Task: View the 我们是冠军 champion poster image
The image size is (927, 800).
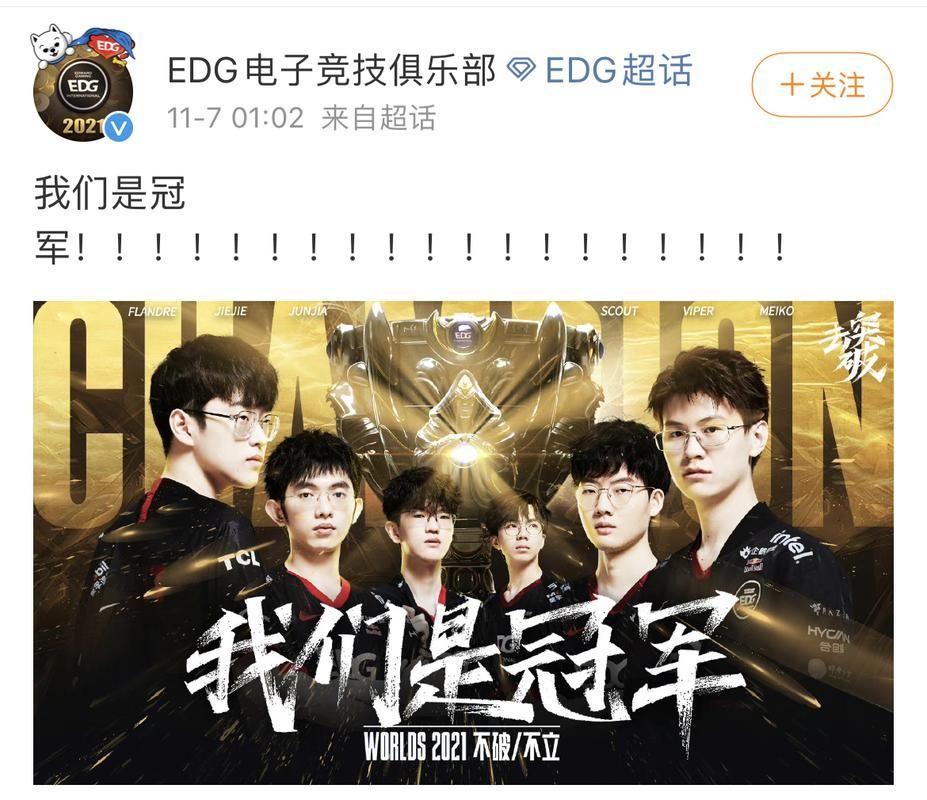Action: pyautogui.click(x=463, y=541)
